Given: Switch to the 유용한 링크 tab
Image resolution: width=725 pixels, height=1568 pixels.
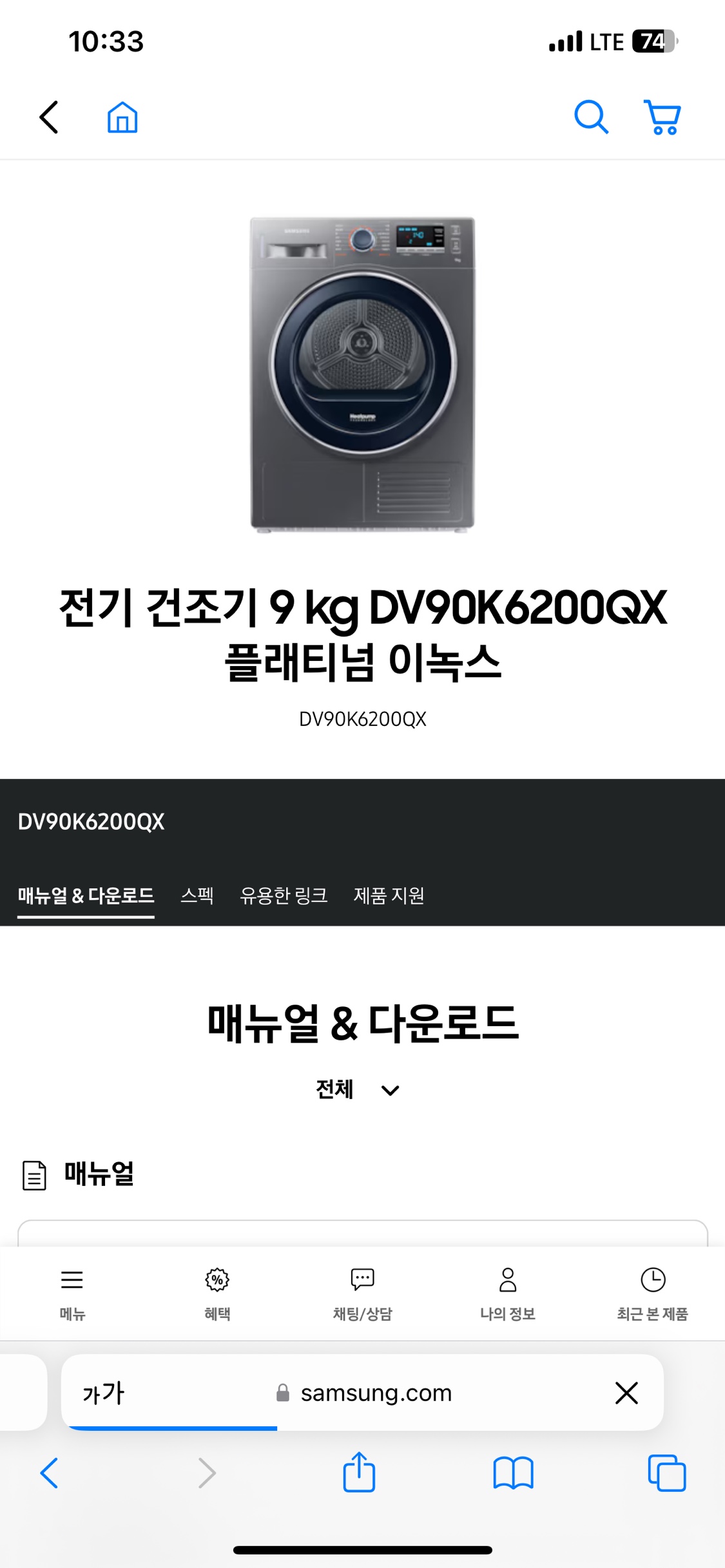Looking at the screenshot, I should coord(284,895).
